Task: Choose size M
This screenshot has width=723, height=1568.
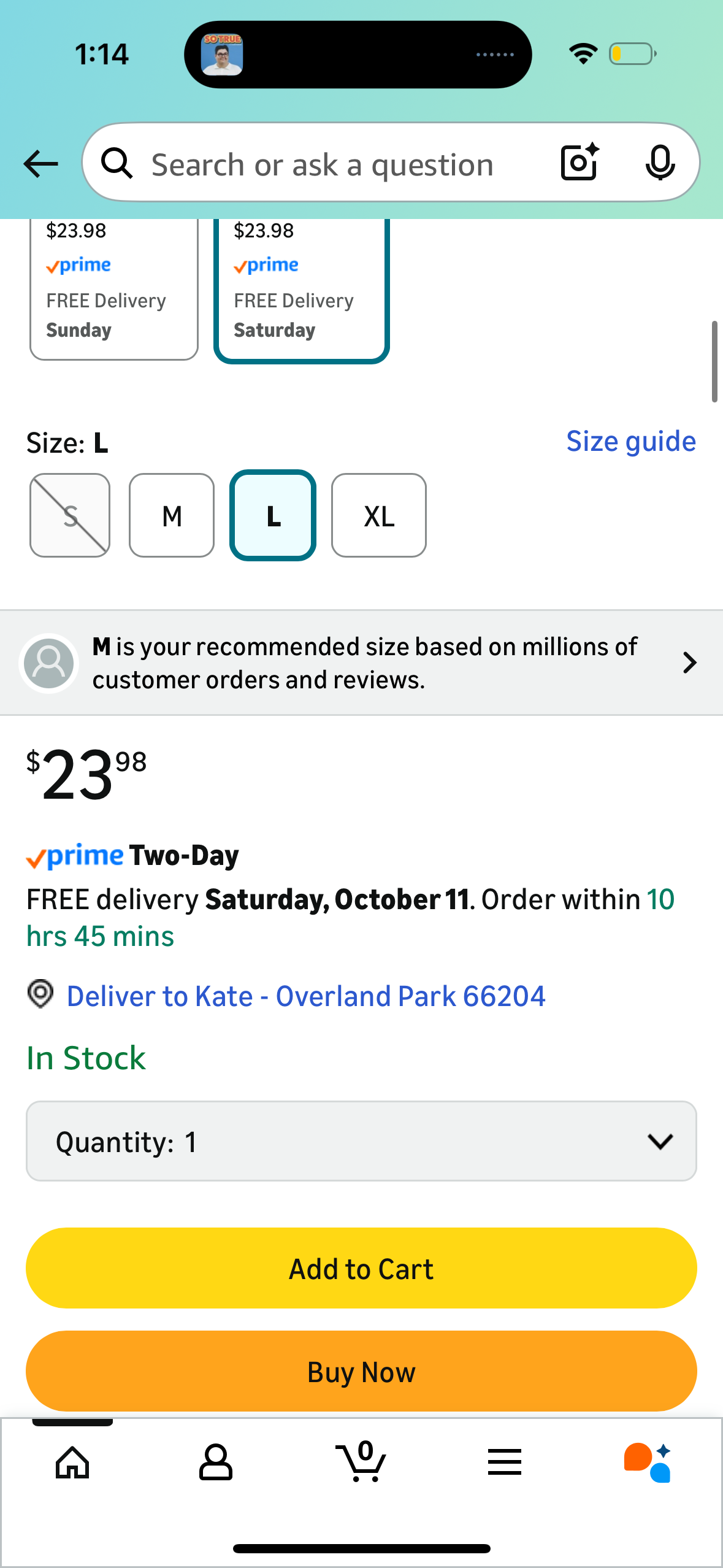Action: (172, 515)
